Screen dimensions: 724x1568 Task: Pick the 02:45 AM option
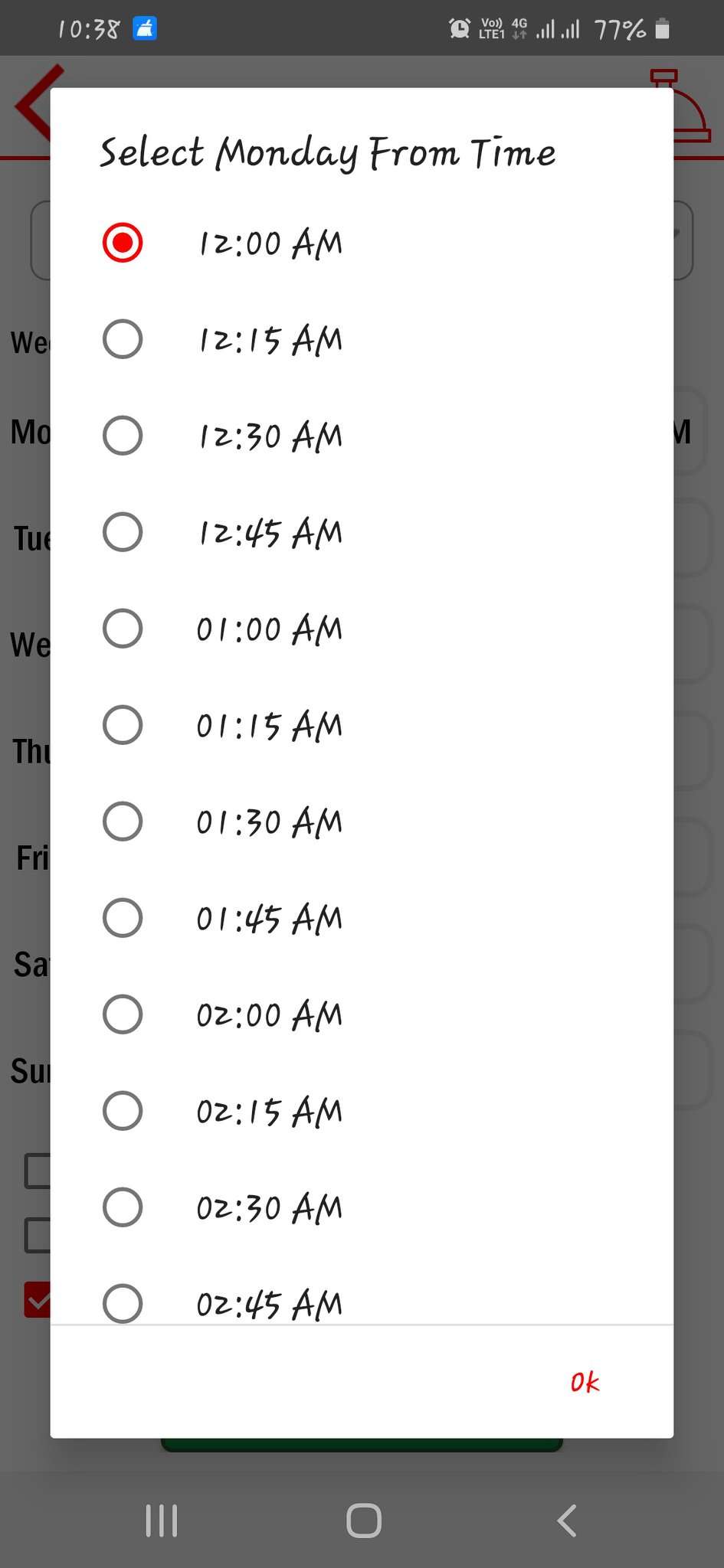(x=123, y=1302)
